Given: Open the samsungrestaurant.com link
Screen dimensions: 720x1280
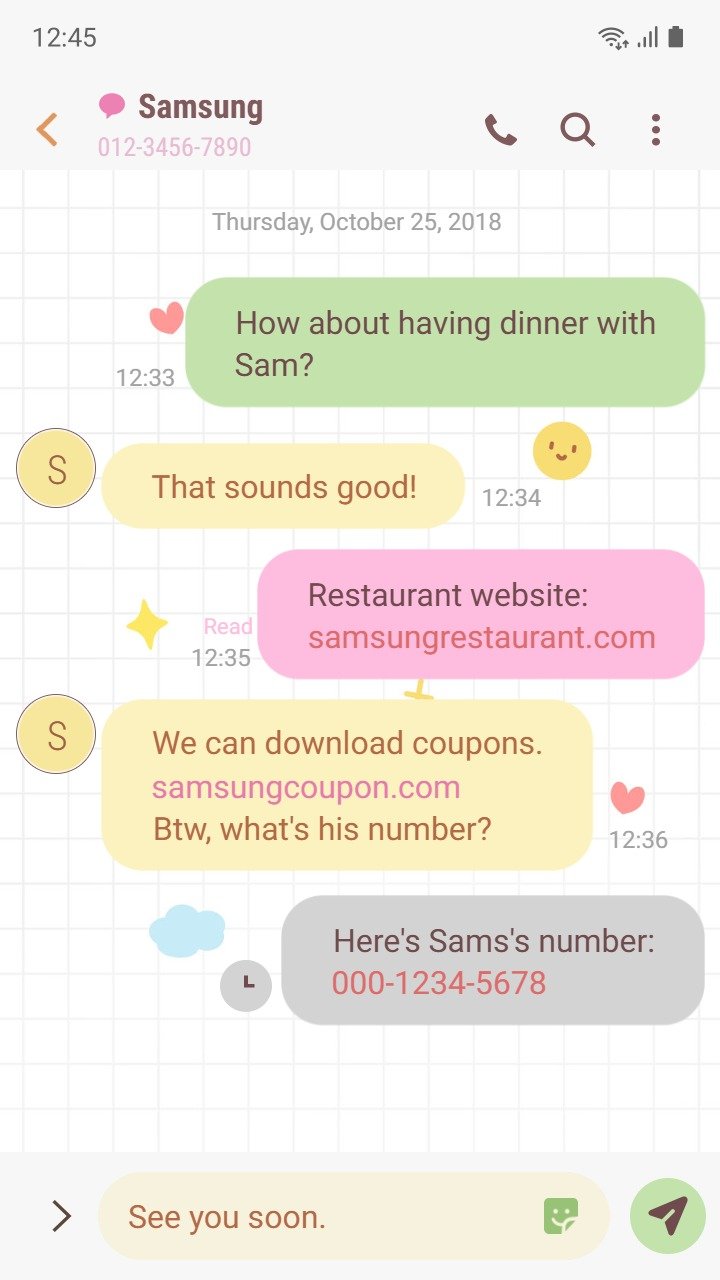Looking at the screenshot, I should [x=481, y=637].
